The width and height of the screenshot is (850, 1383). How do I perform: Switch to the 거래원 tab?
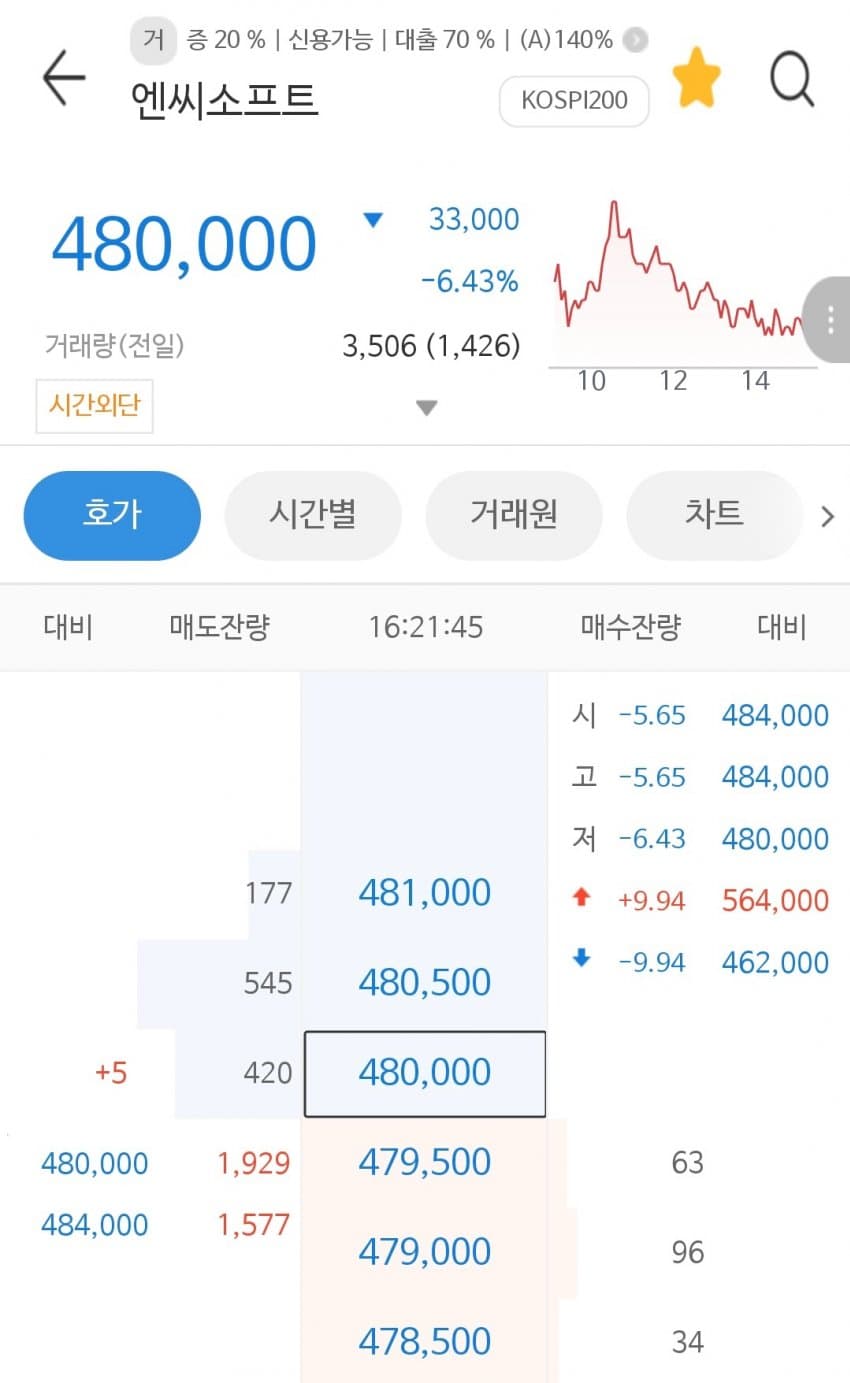click(514, 515)
